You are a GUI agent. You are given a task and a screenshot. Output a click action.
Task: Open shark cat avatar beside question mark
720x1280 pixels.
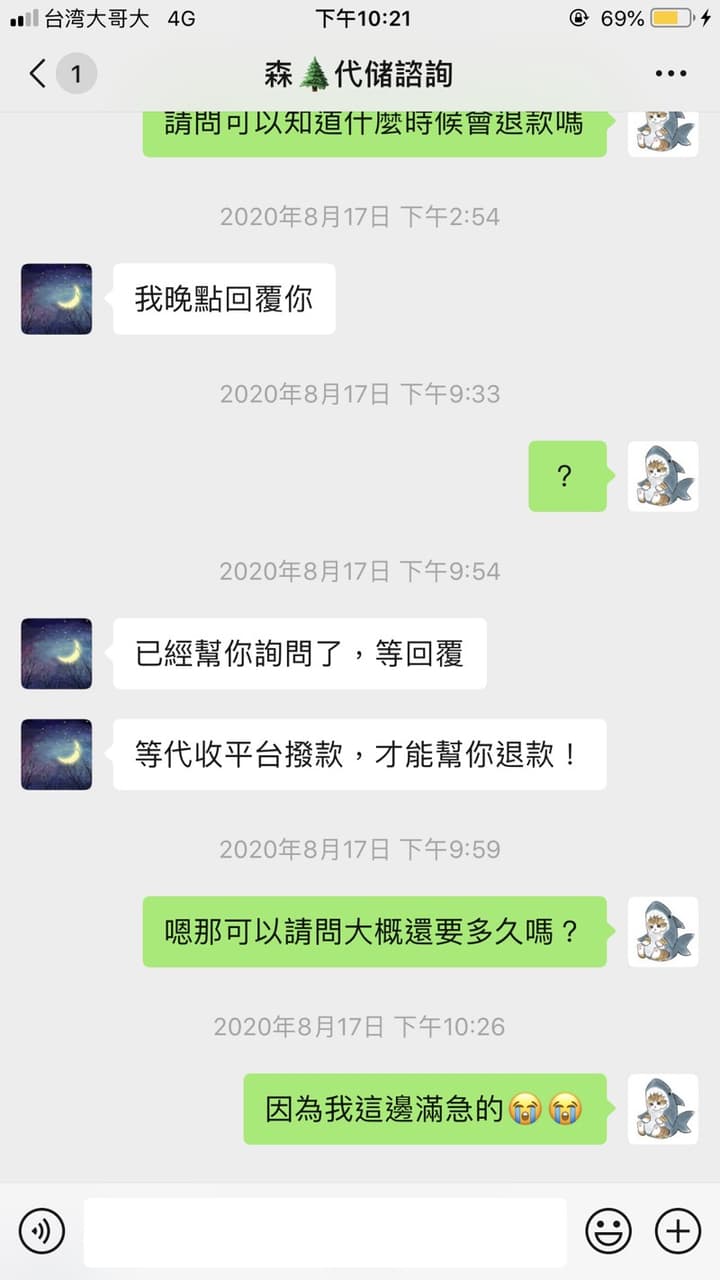pyautogui.click(x=663, y=476)
